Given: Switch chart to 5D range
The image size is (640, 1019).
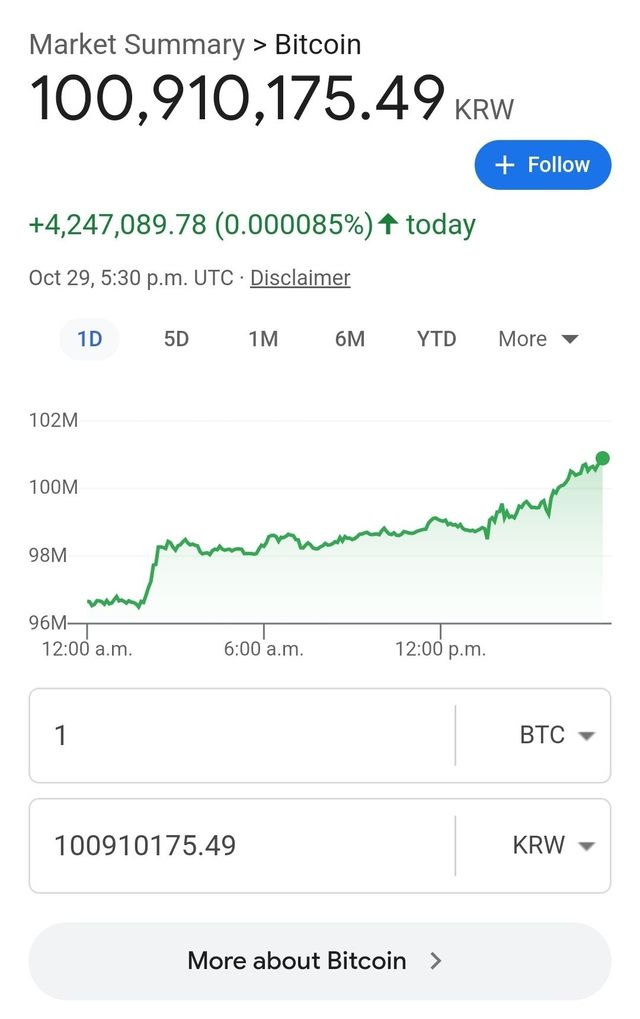Looking at the screenshot, I should (176, 339).
